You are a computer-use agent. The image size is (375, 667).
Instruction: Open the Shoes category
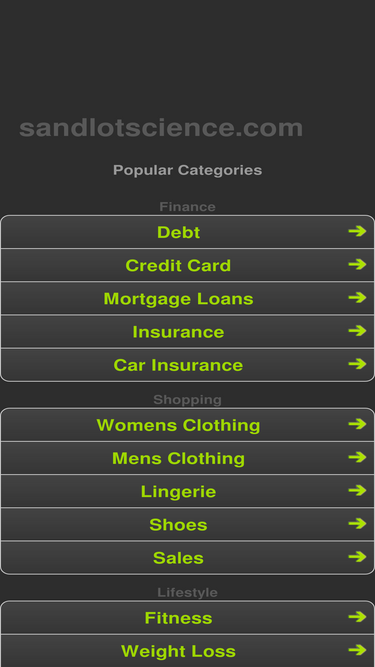click(x=188, y=524)
